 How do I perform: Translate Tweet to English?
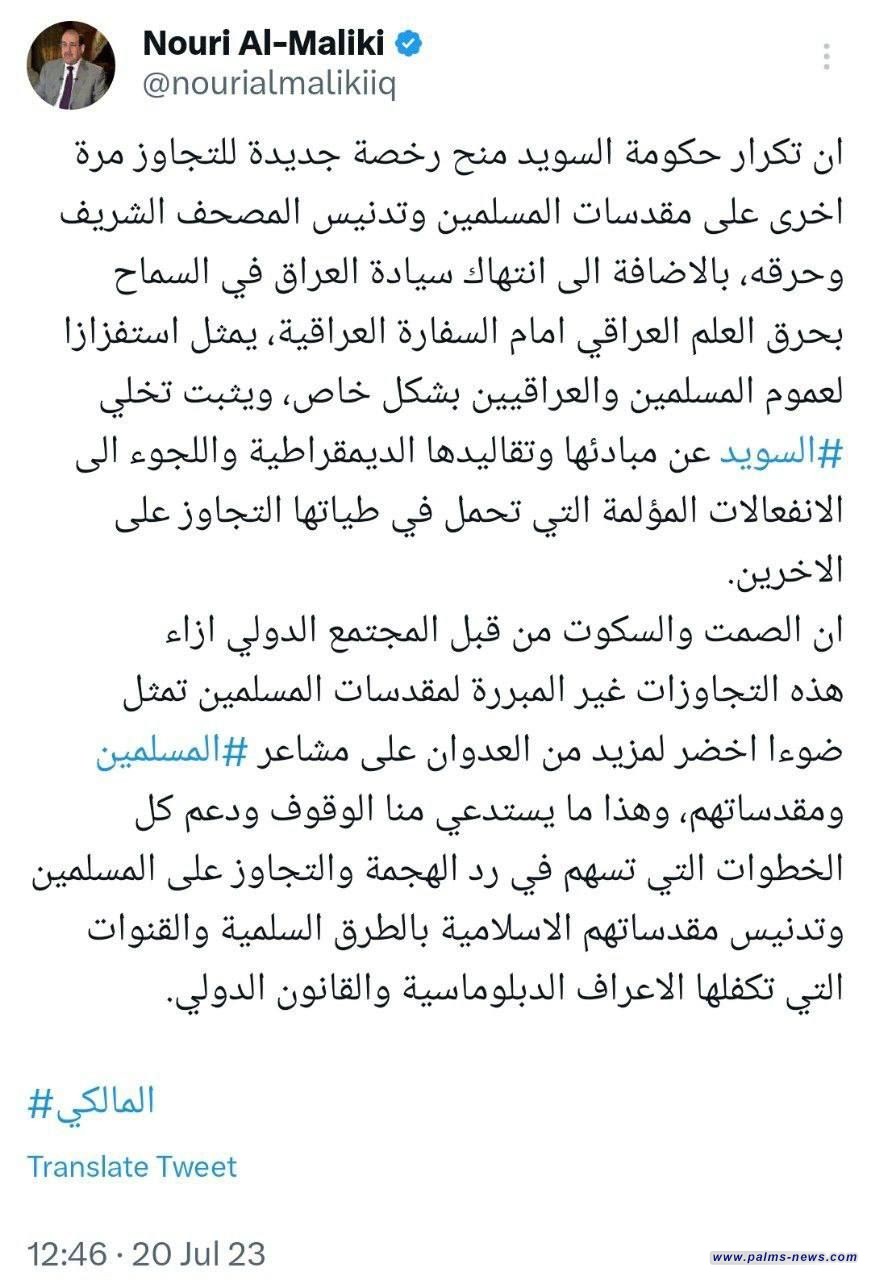tap(132, 1166)
